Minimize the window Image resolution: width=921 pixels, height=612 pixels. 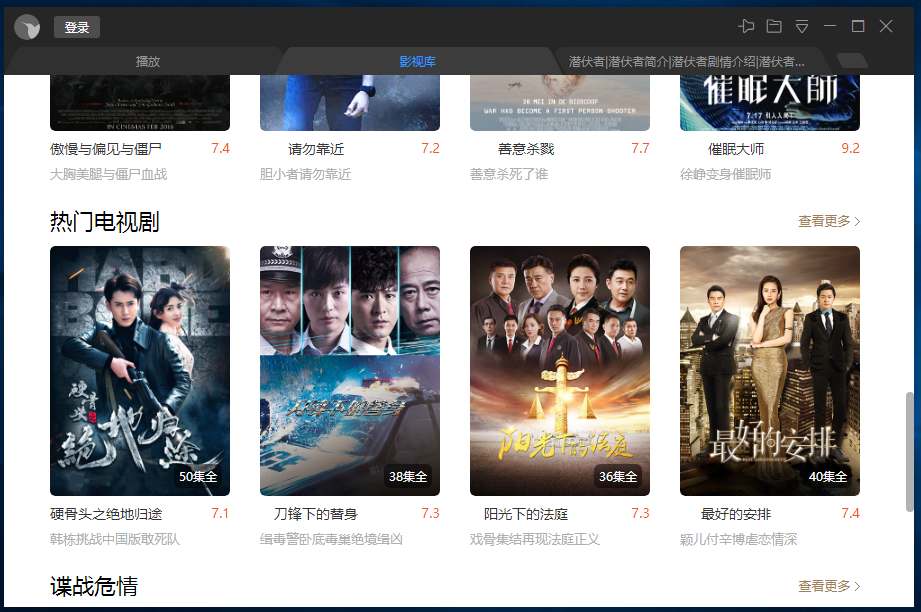(830, 26)
